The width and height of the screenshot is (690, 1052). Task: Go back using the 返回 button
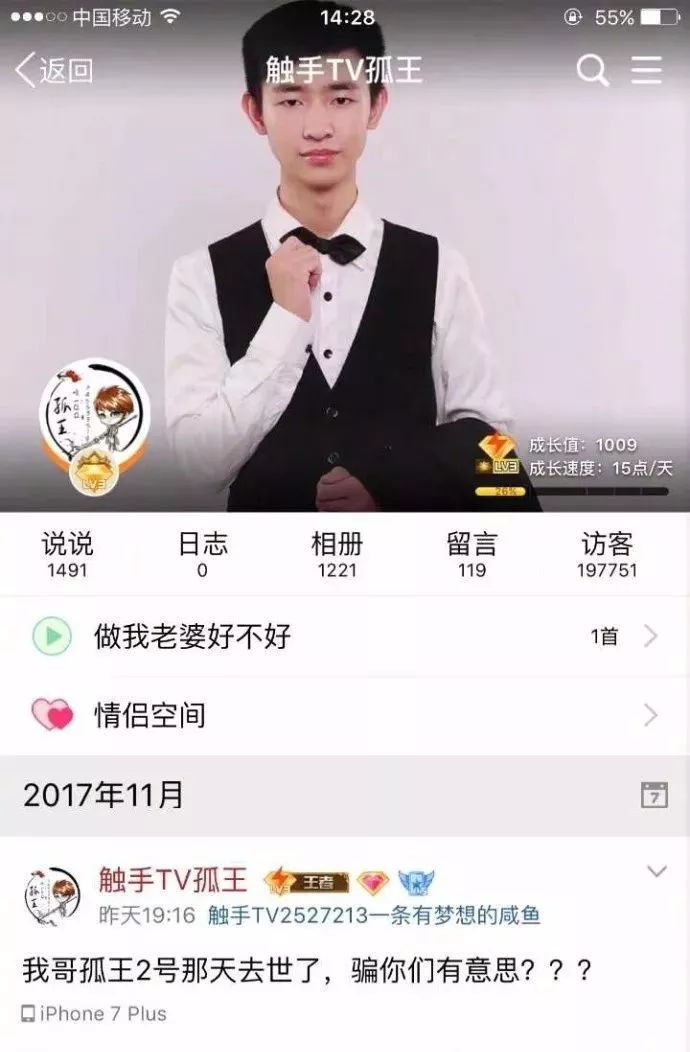point(55,70)
